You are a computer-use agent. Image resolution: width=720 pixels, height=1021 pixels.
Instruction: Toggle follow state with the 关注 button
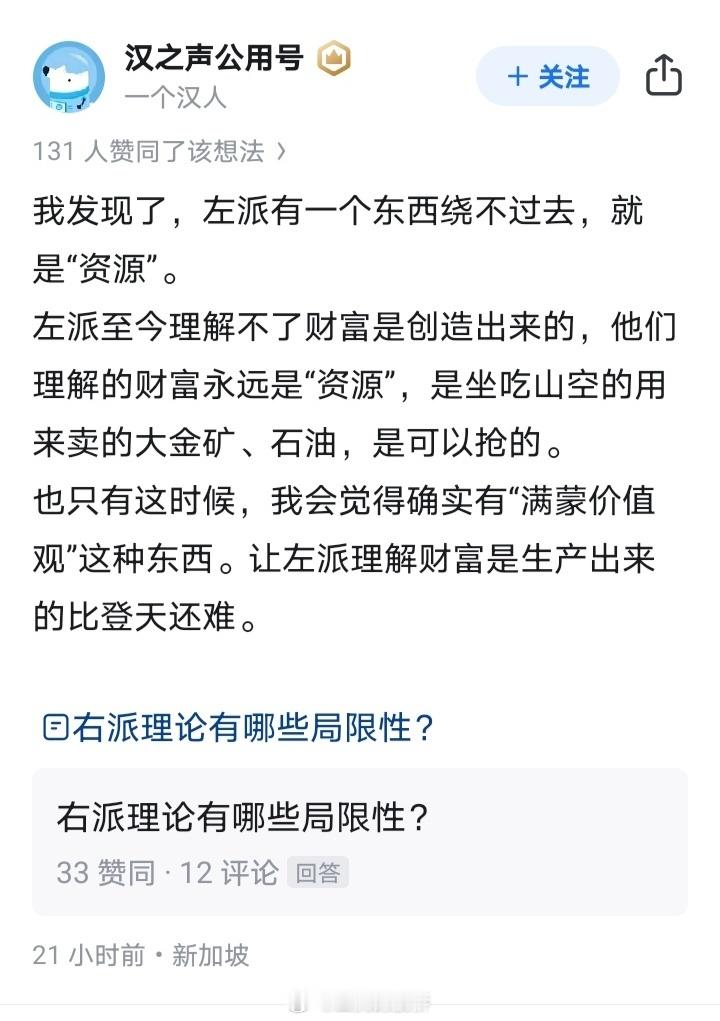click(x=546, y=76)
